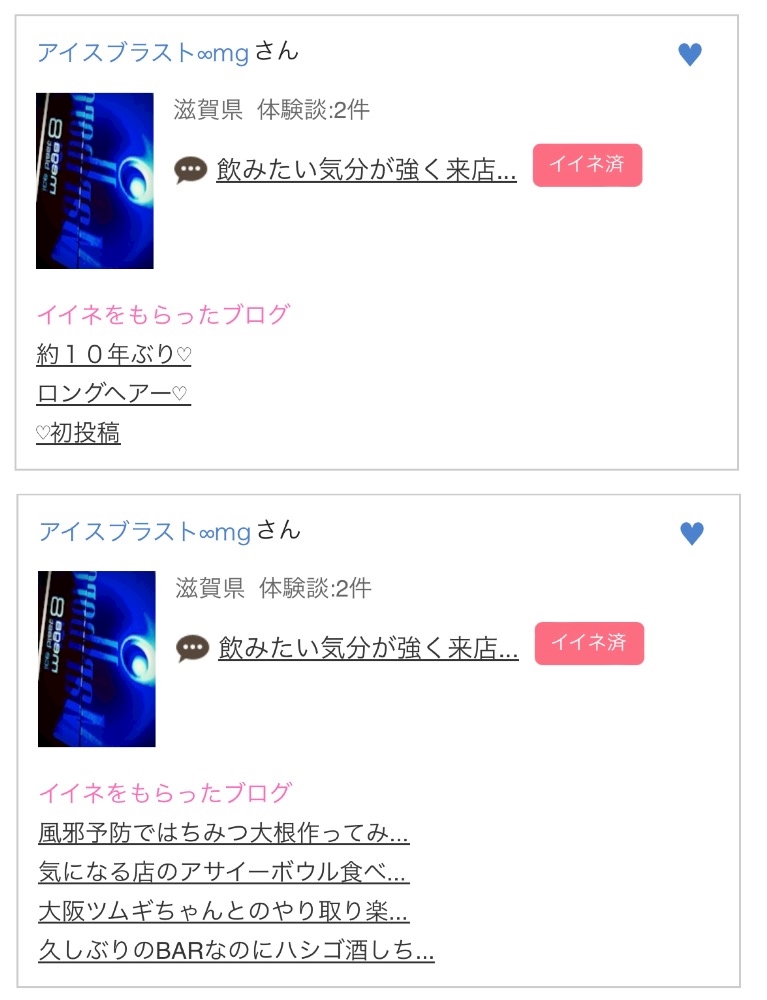Open the blog 大阪ツムギちゃんとのやり取り楽…
Image resolution: width=767 pixels, height=1000 pixels.
(224, 911)
